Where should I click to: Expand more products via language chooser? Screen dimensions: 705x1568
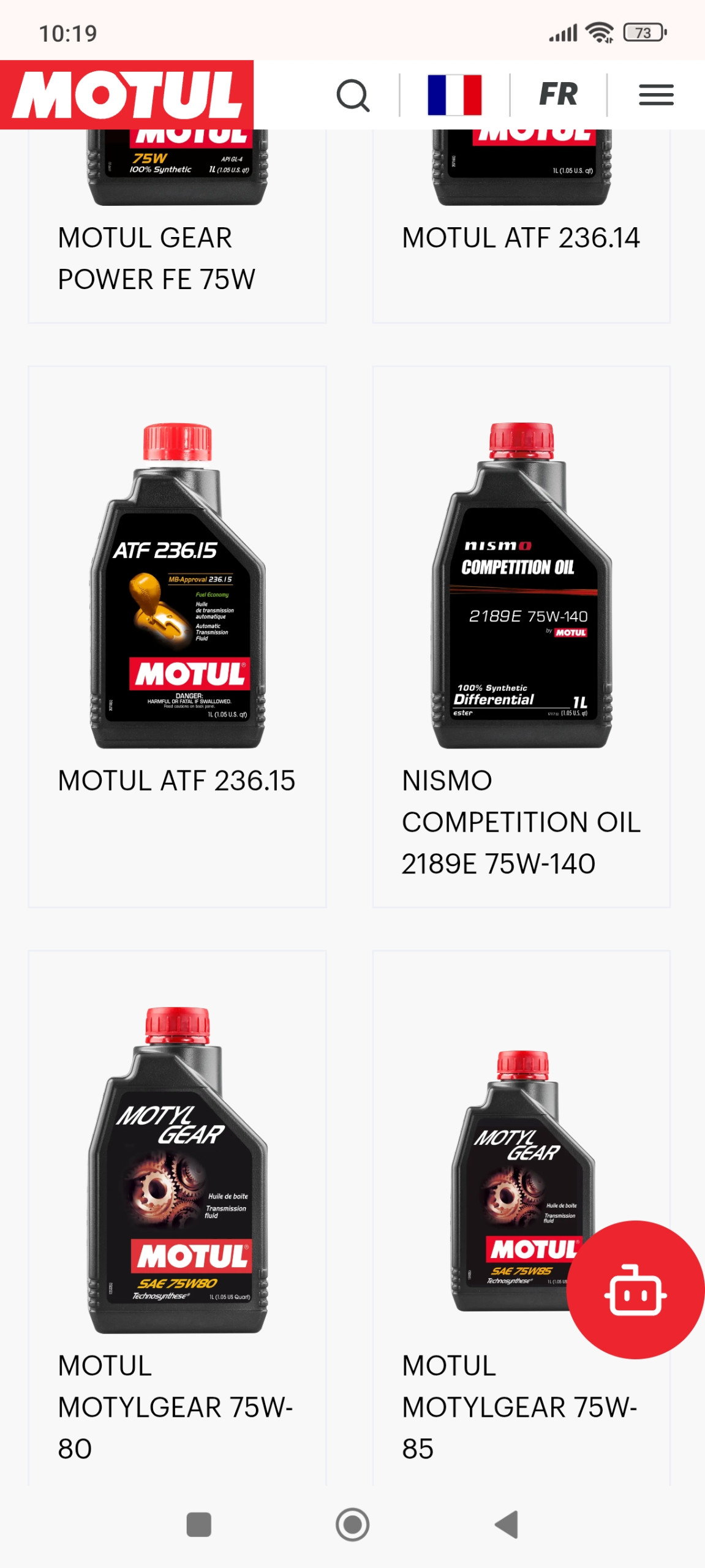[x=558, y=94]
